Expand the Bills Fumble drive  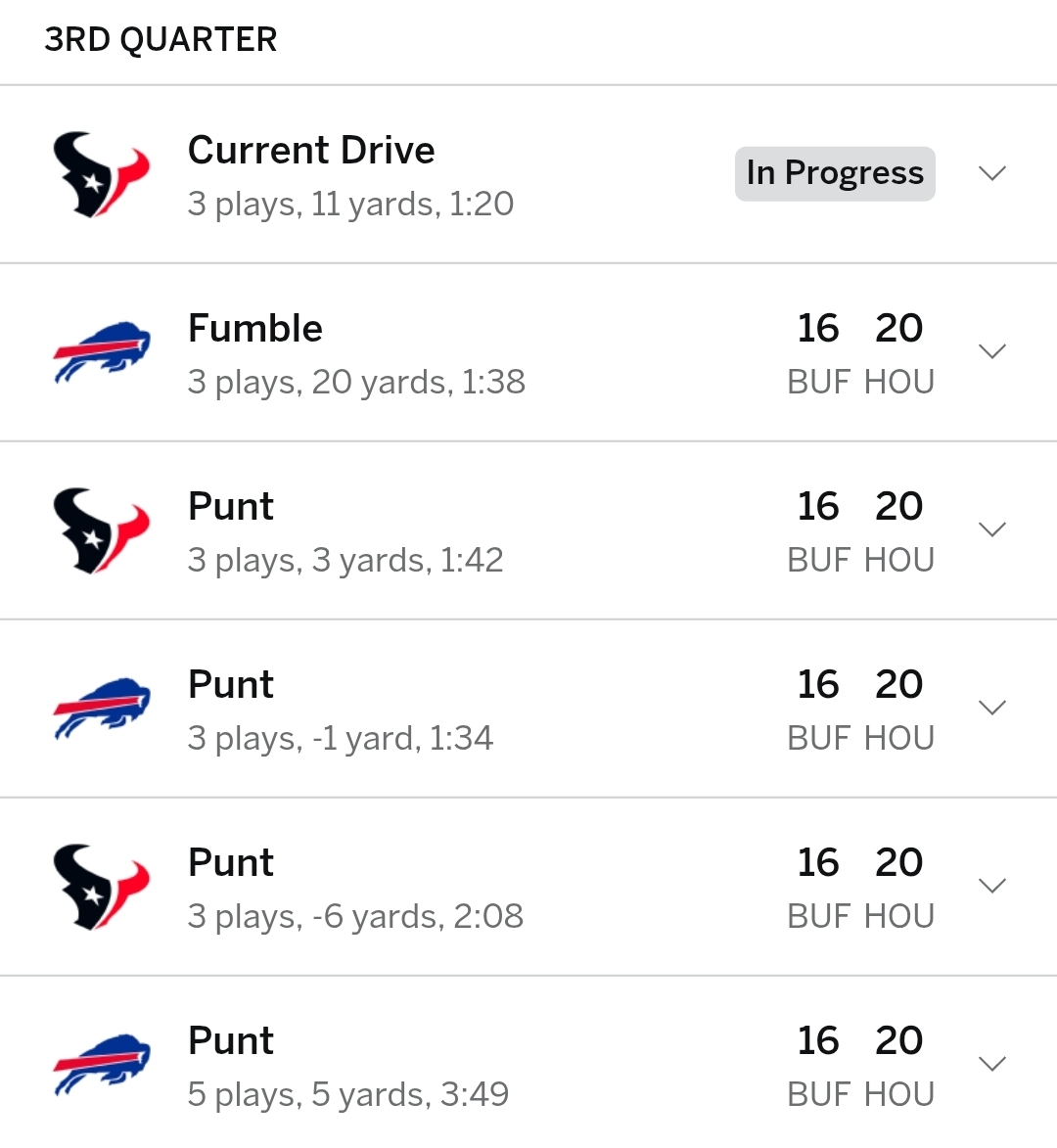[992, 352]
